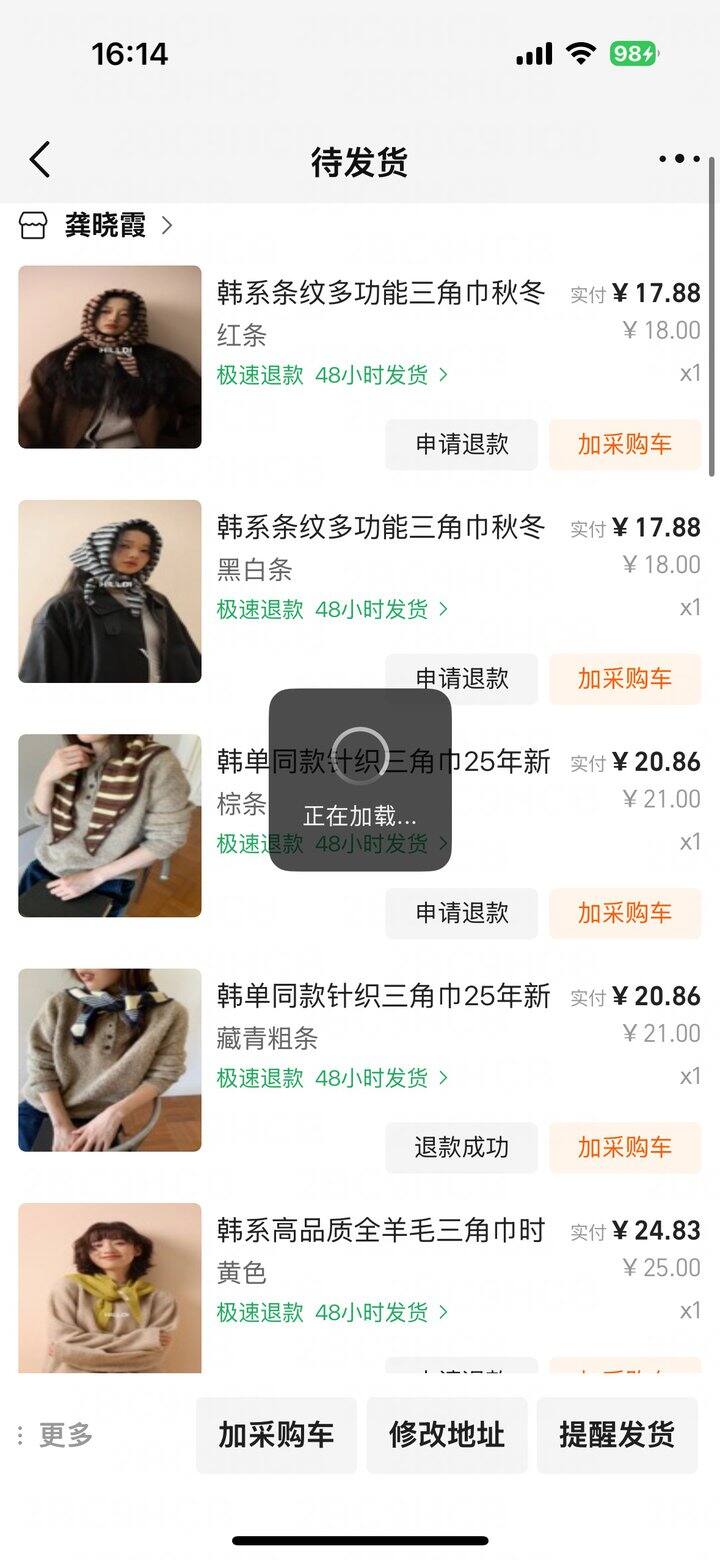View 极速退款 48小时发货 details for 红条

click(332, 375)
